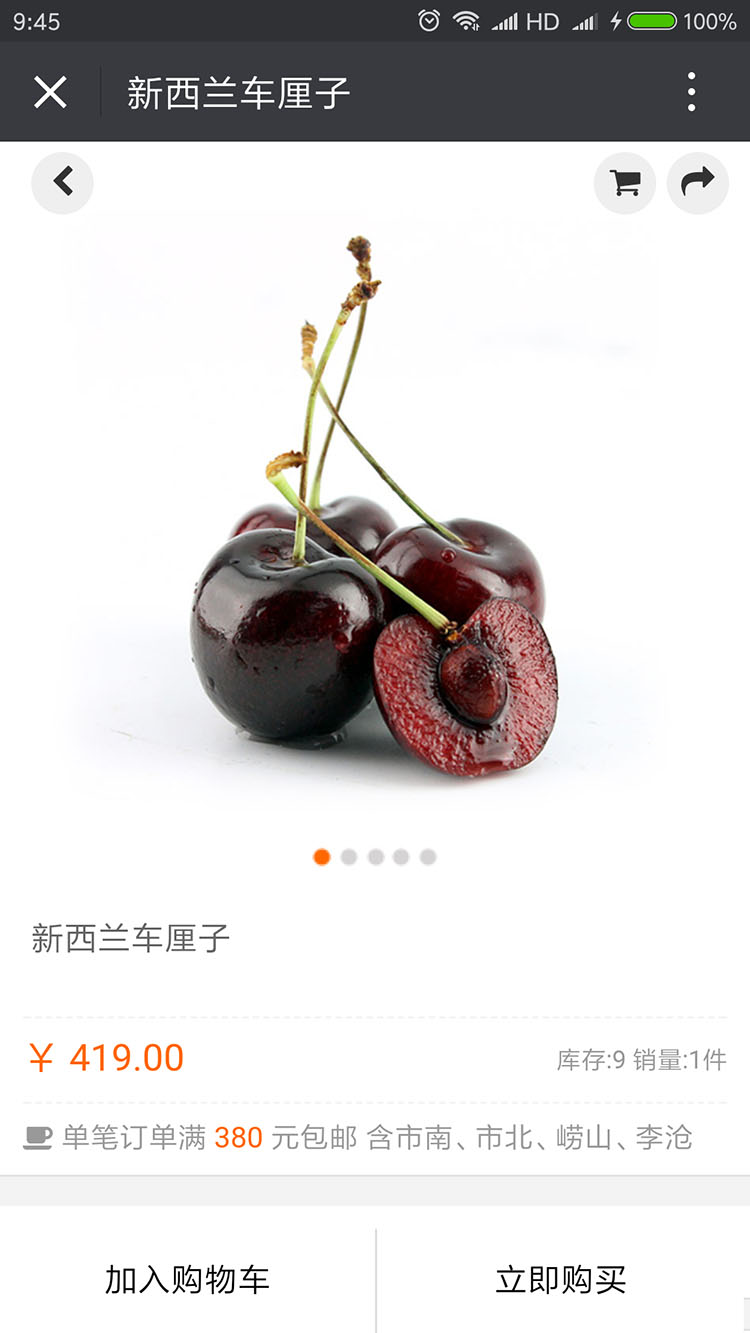The image size is (750, 1333).
Task: Tap the back chevron over the product photo
Action: click(62, 183)
